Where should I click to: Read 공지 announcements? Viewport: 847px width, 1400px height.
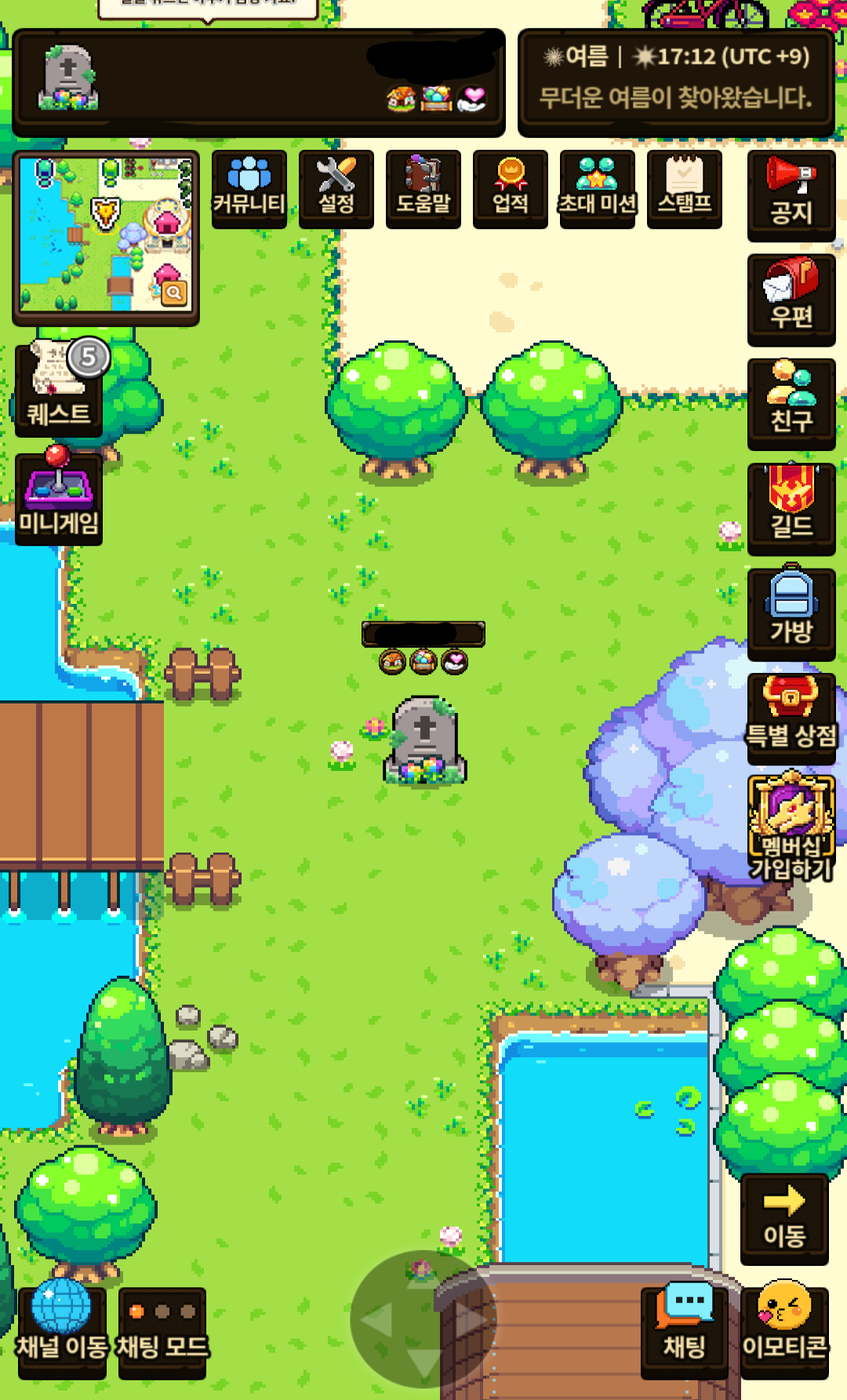791,195
